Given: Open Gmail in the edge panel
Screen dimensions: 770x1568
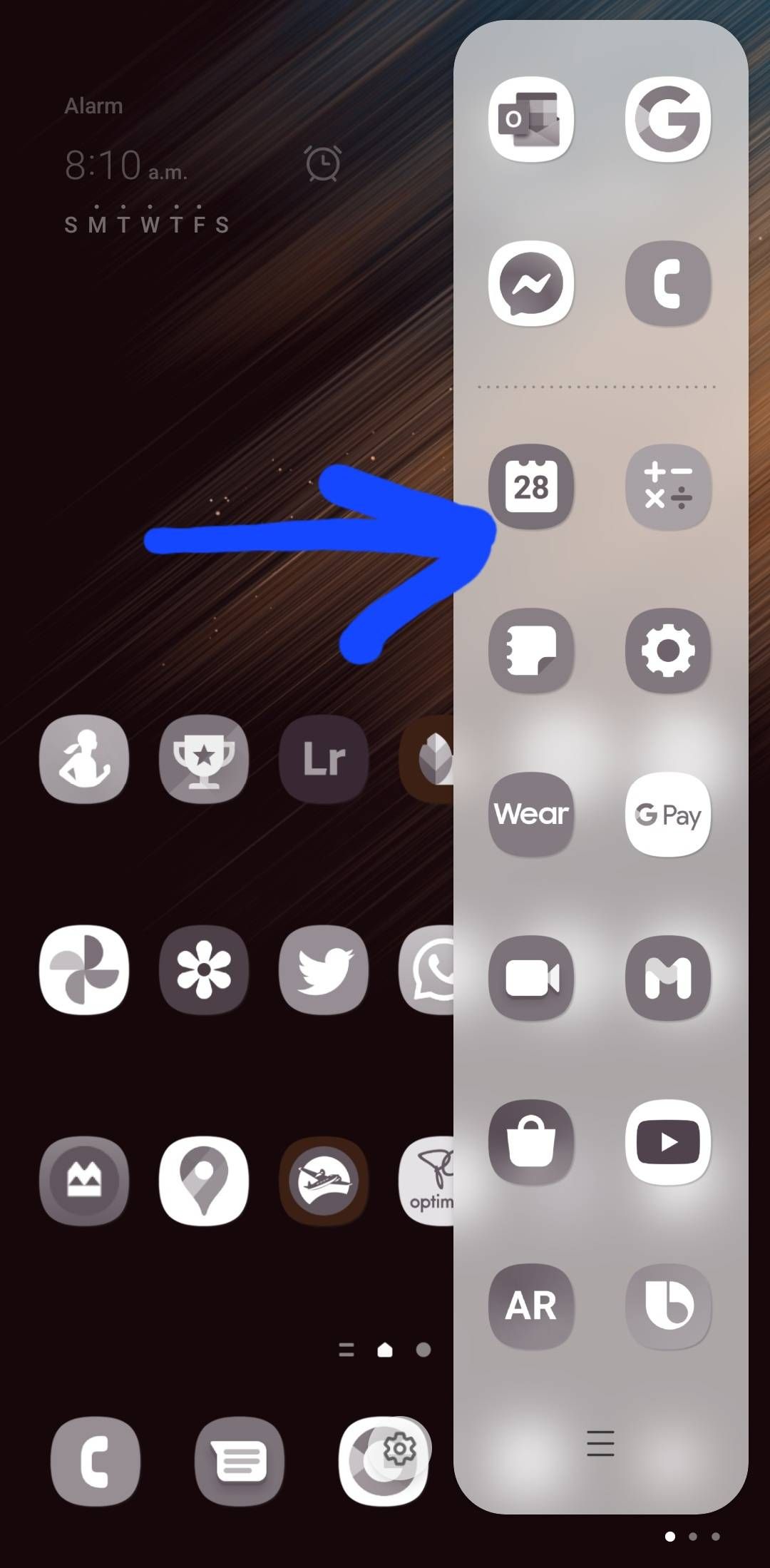Looking at the screenshot, I should tap(667, 978).
